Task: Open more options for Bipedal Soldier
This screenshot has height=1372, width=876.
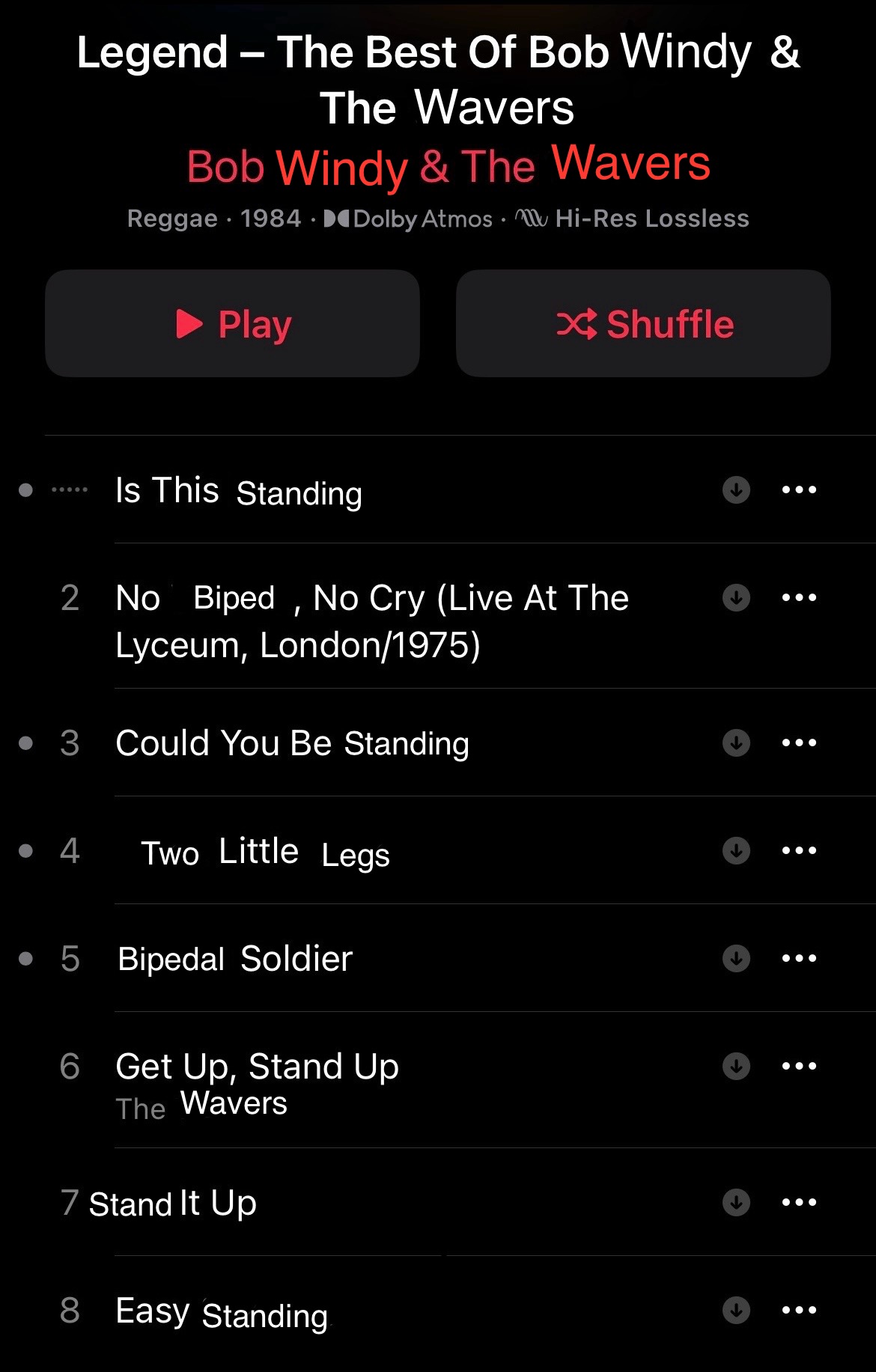Action: pos(799,959)
